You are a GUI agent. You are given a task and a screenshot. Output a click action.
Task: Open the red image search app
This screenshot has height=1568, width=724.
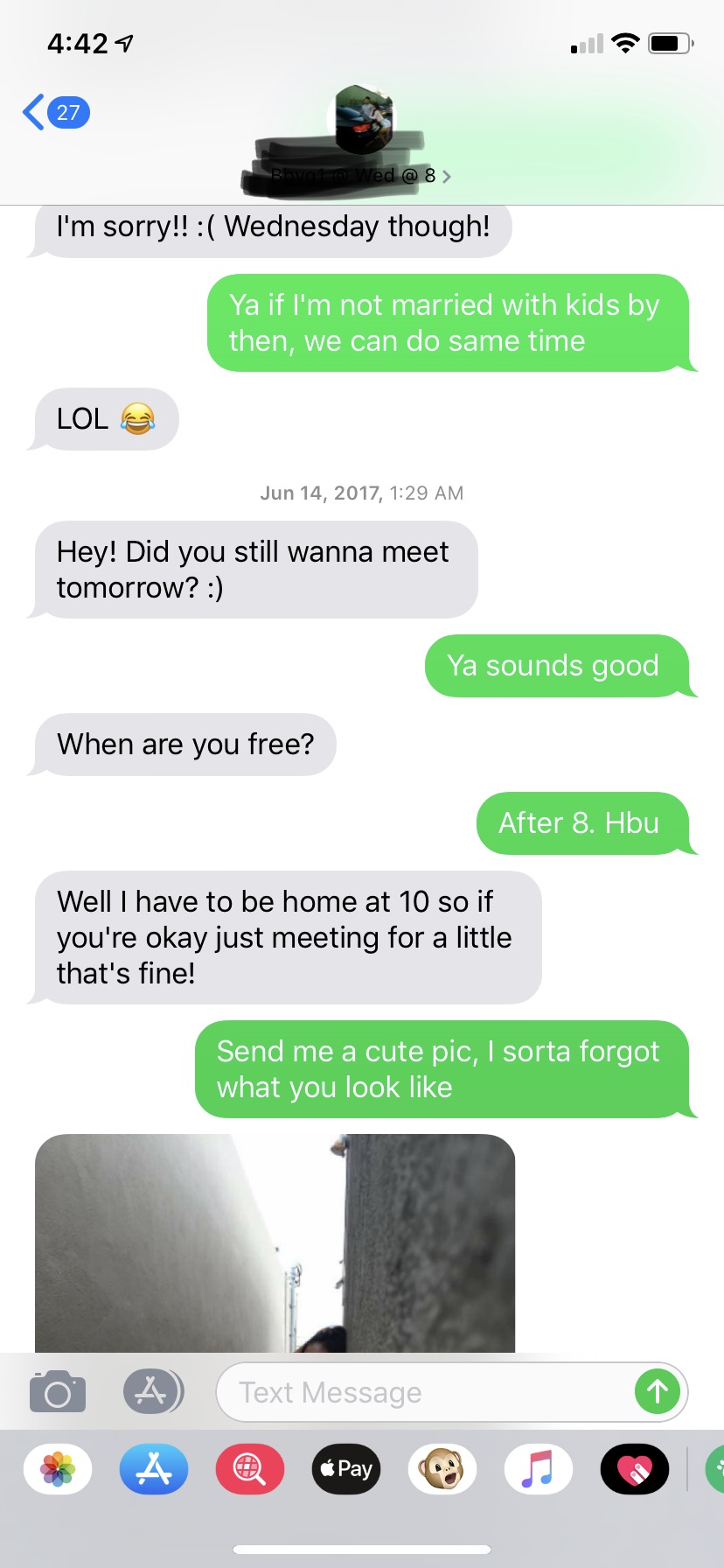tap(250, 1469)
